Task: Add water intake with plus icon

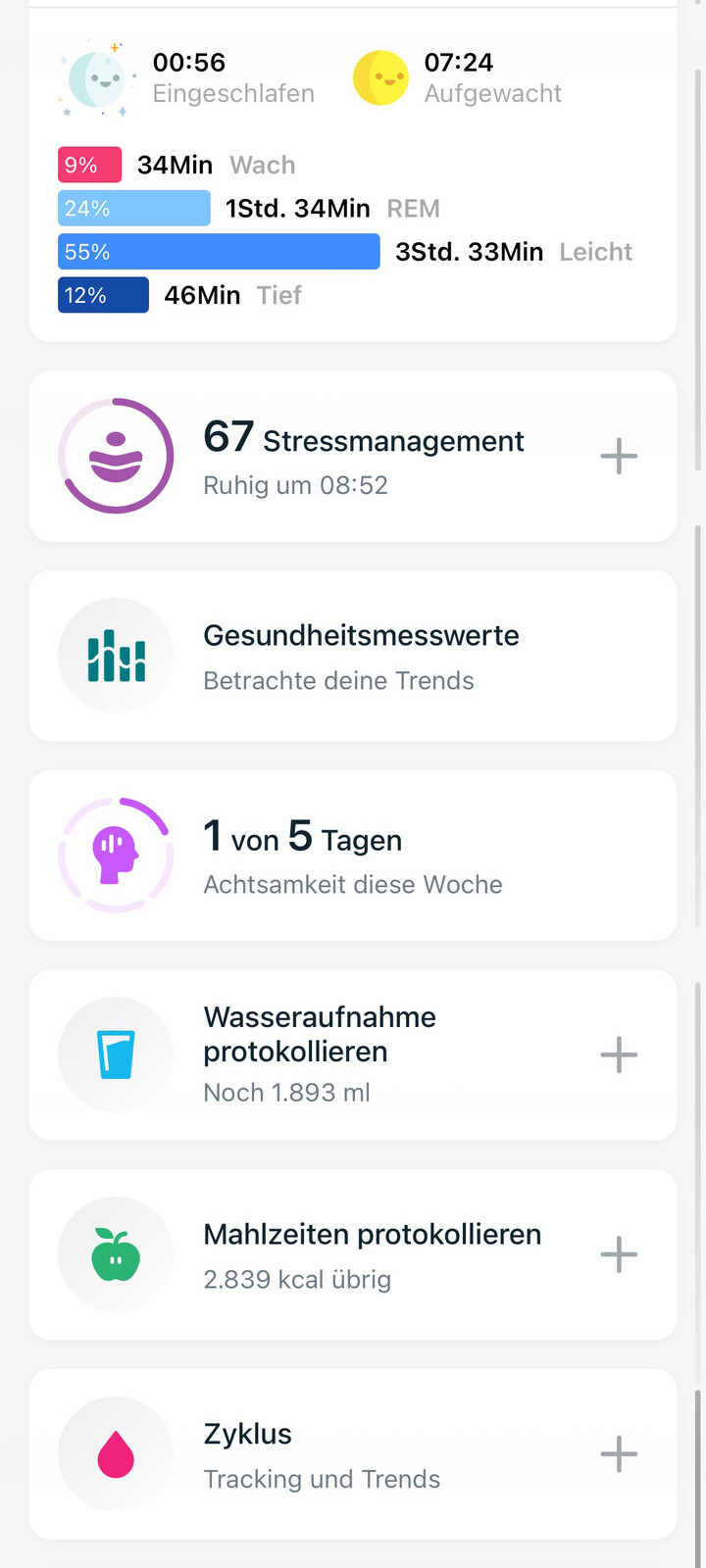Action: point(619,1055)
